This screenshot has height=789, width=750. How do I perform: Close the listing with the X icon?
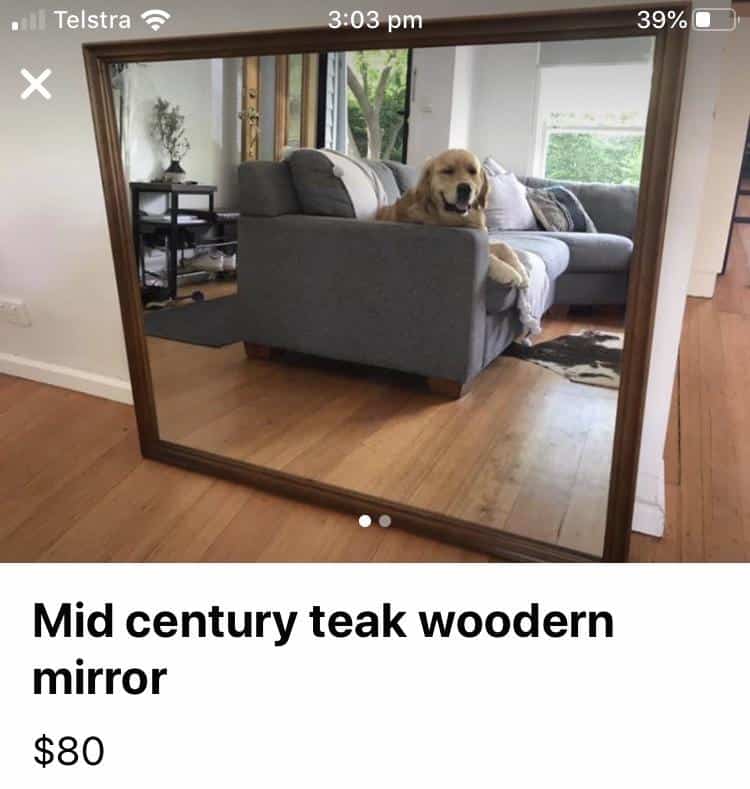36,85
